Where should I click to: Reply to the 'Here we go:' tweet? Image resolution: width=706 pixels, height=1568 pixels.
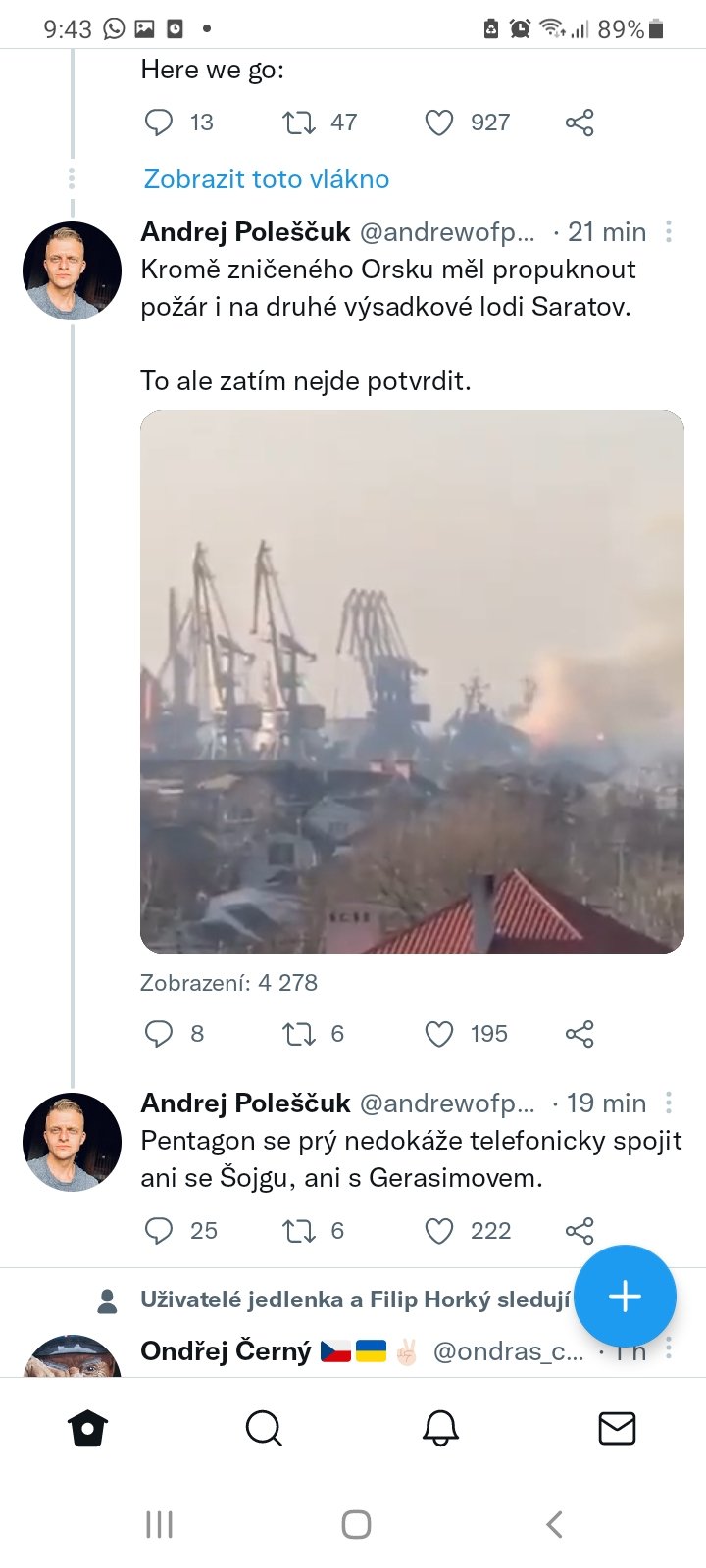tap(159, 122)
